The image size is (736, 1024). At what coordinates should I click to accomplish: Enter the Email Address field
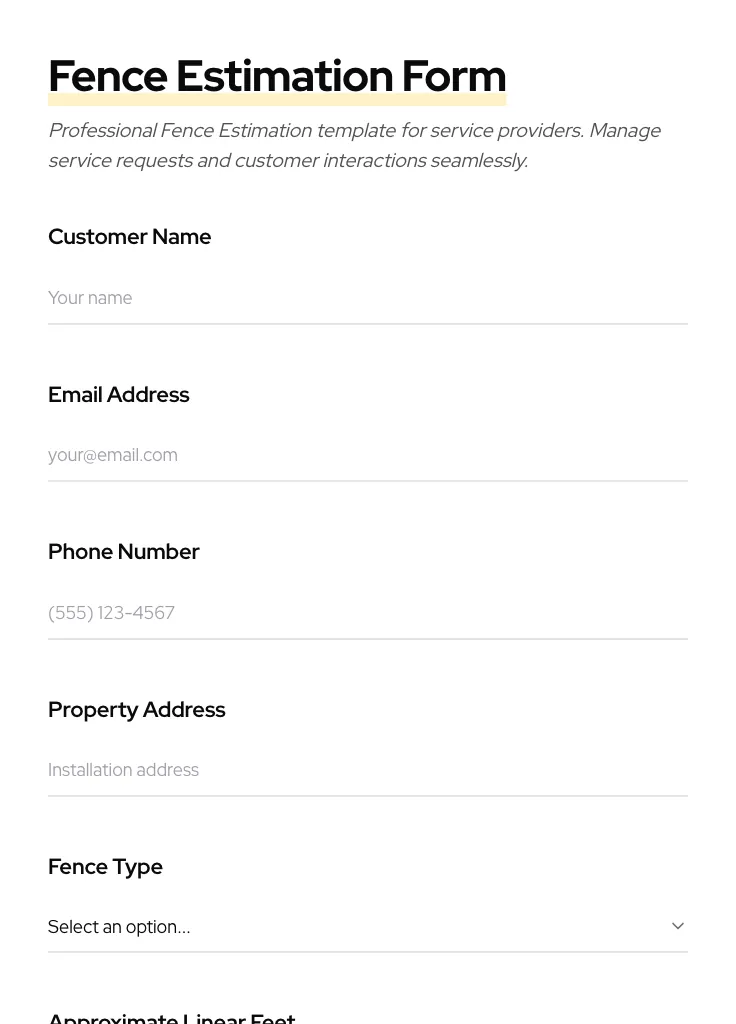[367, 455]
